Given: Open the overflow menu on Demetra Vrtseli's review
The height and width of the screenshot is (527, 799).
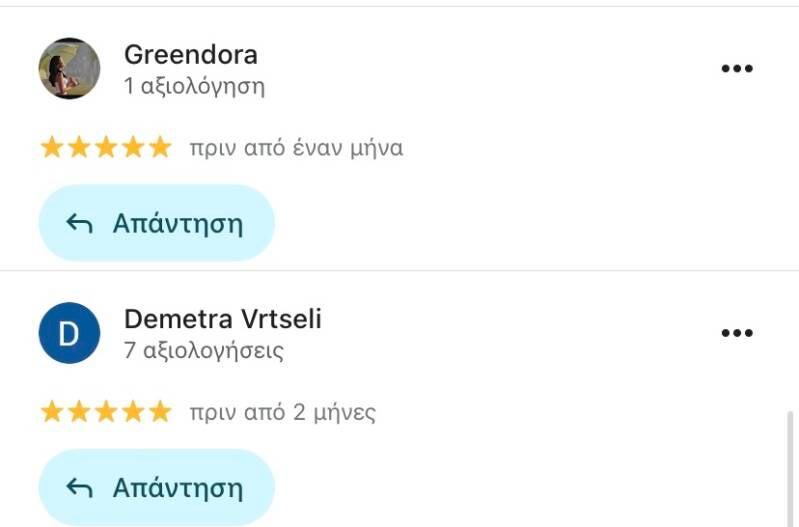Looking at the screenshot, I should pos(736,333).
